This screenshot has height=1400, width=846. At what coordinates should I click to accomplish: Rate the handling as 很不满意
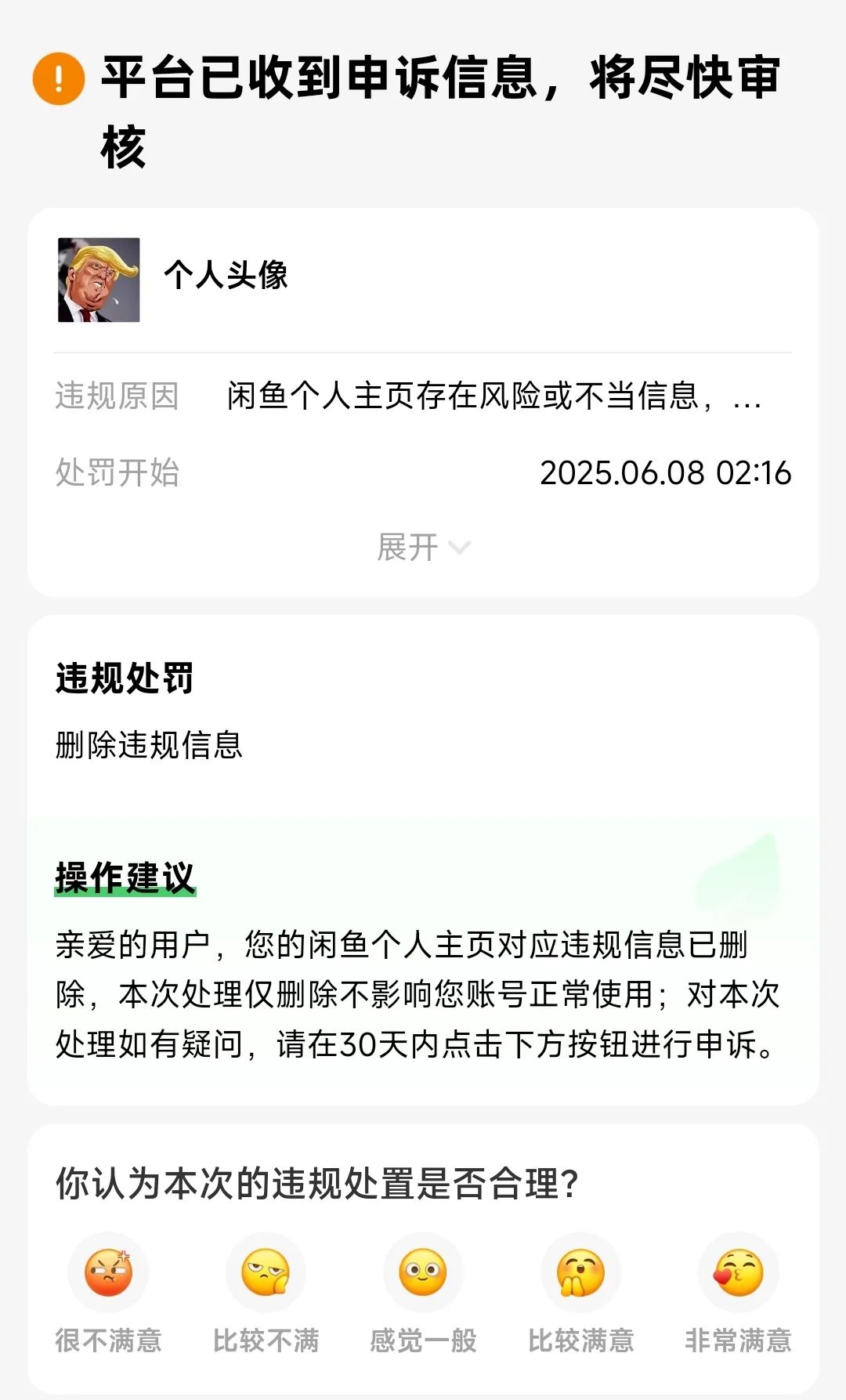(108, 1272)
